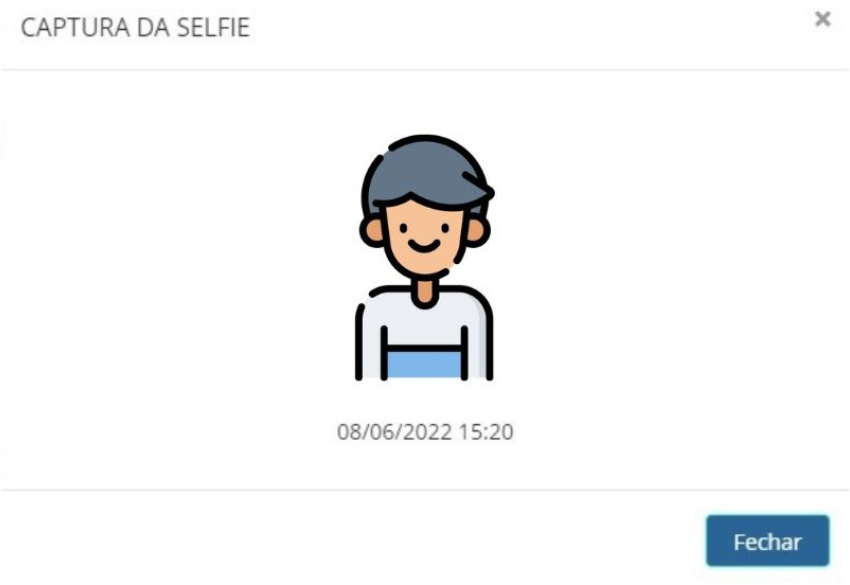Tap the Fechar button
This screenshot has width=850, height=585.
(x=767, y=542)
